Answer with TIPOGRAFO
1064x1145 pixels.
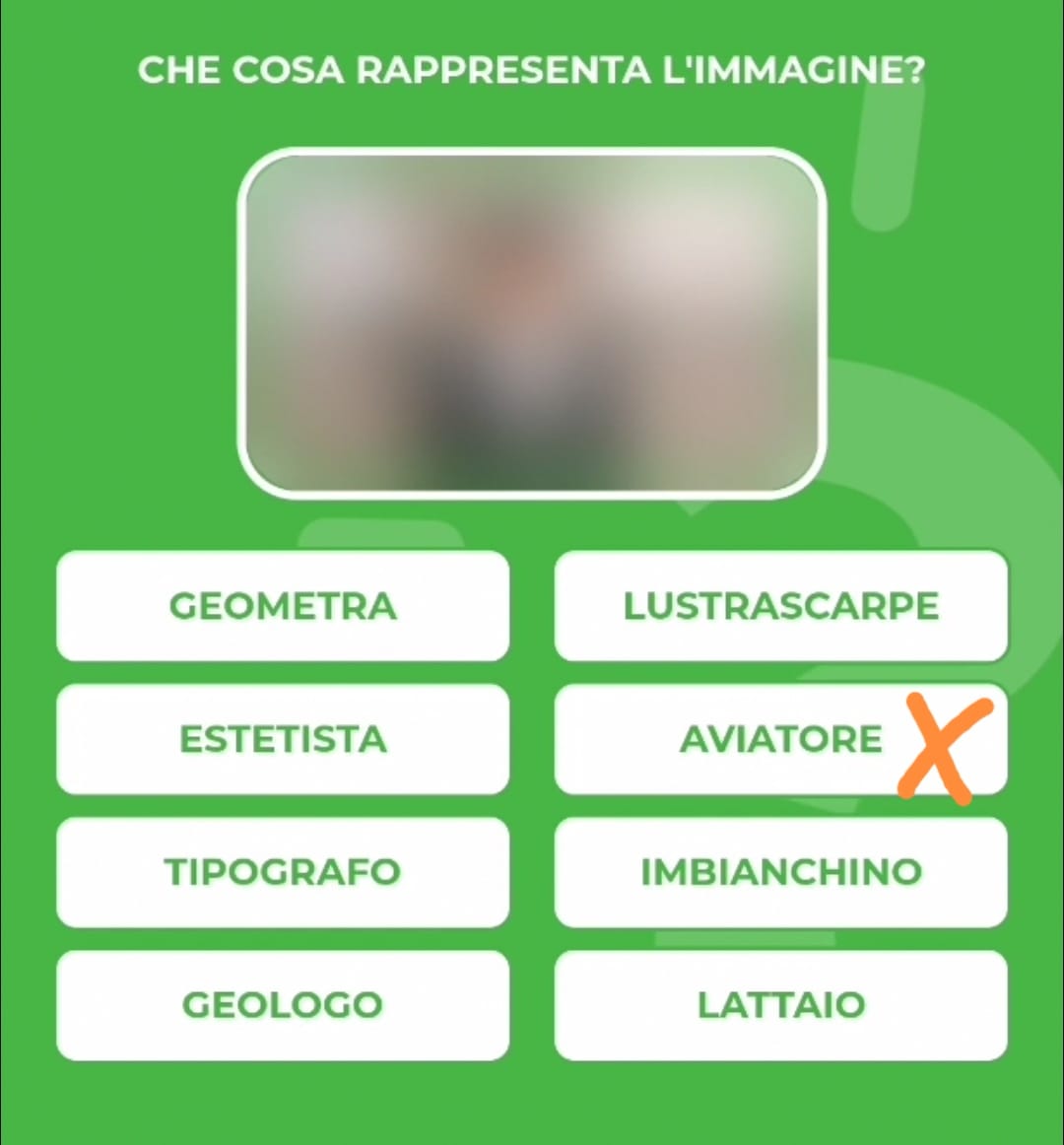pos(283,871)
